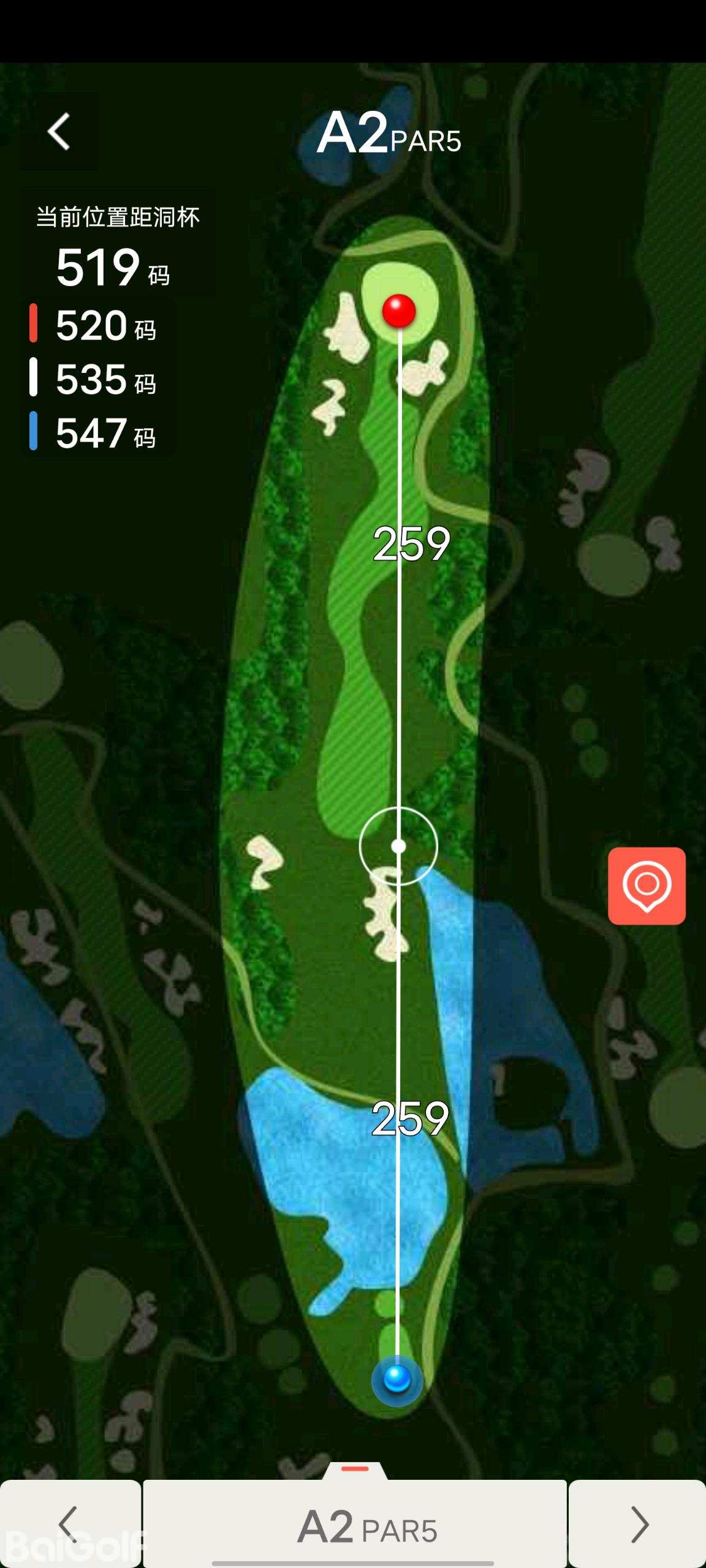Expand the bottom panel handle
Screen dimensions: 706x1568
(x=355, y=1469)
